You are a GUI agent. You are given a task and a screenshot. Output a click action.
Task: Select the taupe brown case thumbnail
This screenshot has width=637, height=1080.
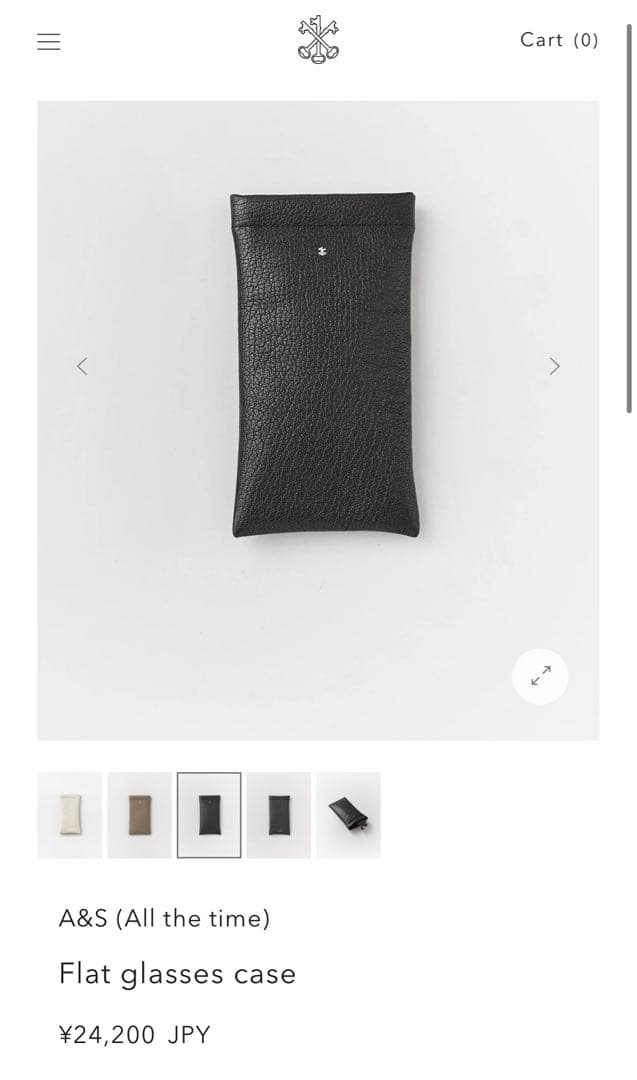(139, 814)
